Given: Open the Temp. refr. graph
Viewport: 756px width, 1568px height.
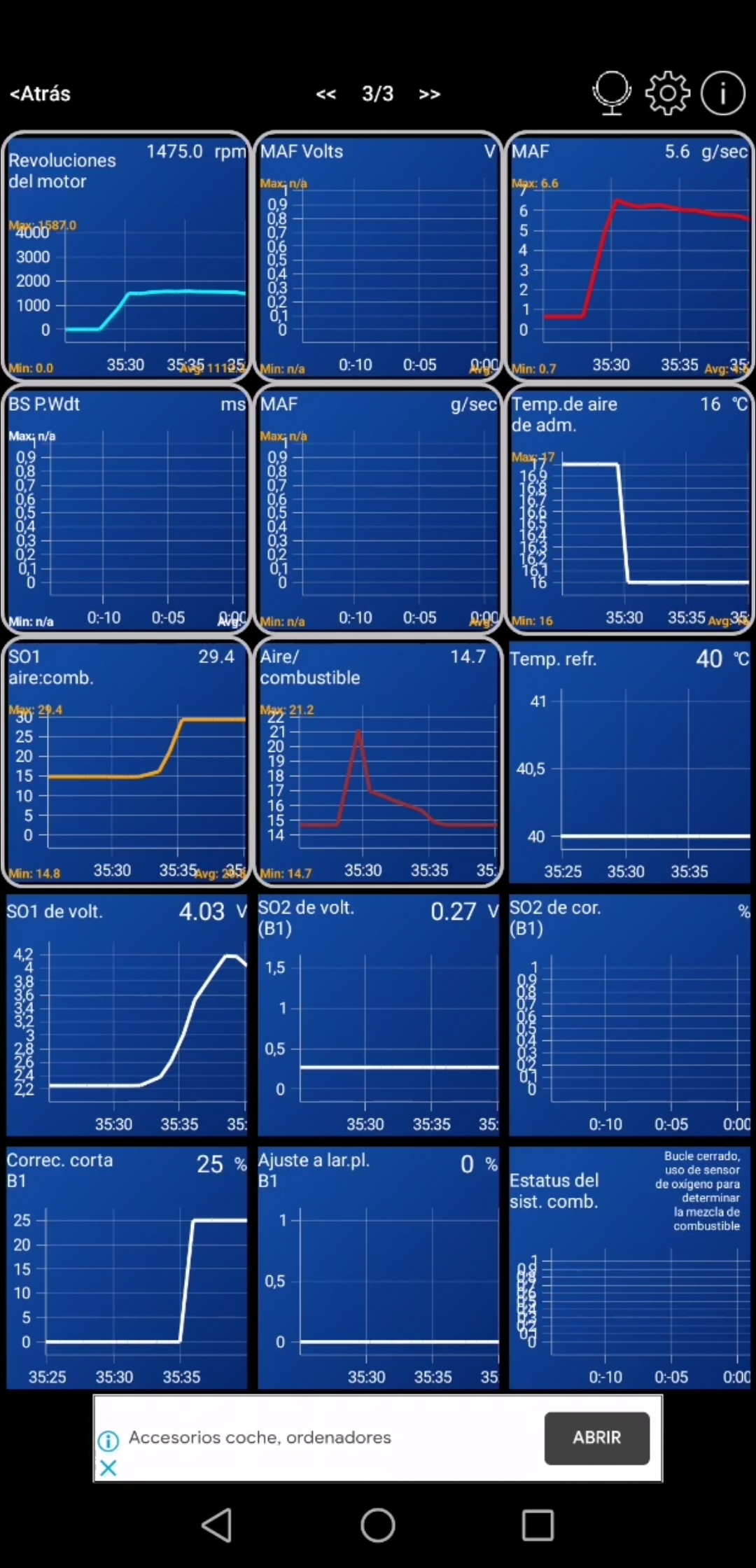Looking at the screenshot, I should pos(629,763).
